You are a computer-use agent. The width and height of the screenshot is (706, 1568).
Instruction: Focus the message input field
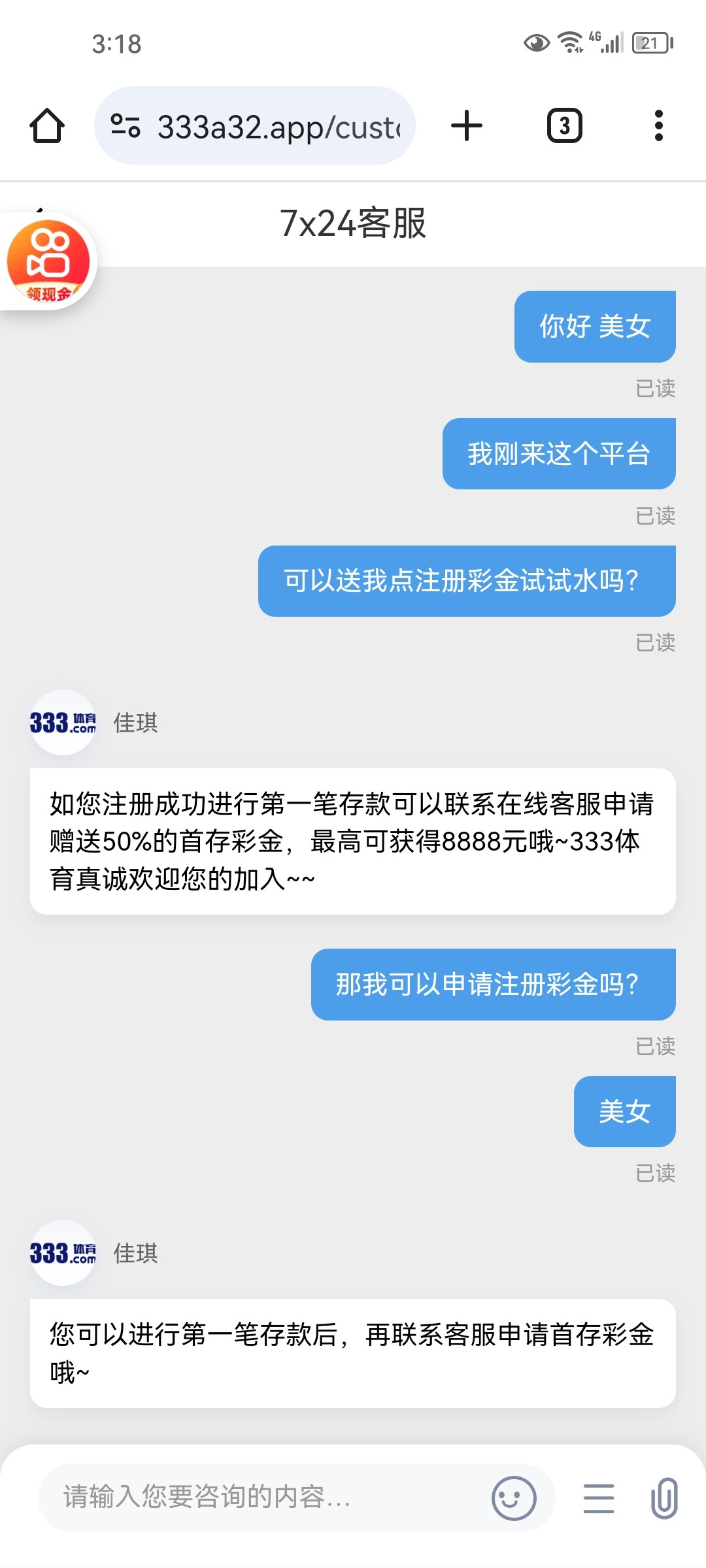click(261, 1497)
